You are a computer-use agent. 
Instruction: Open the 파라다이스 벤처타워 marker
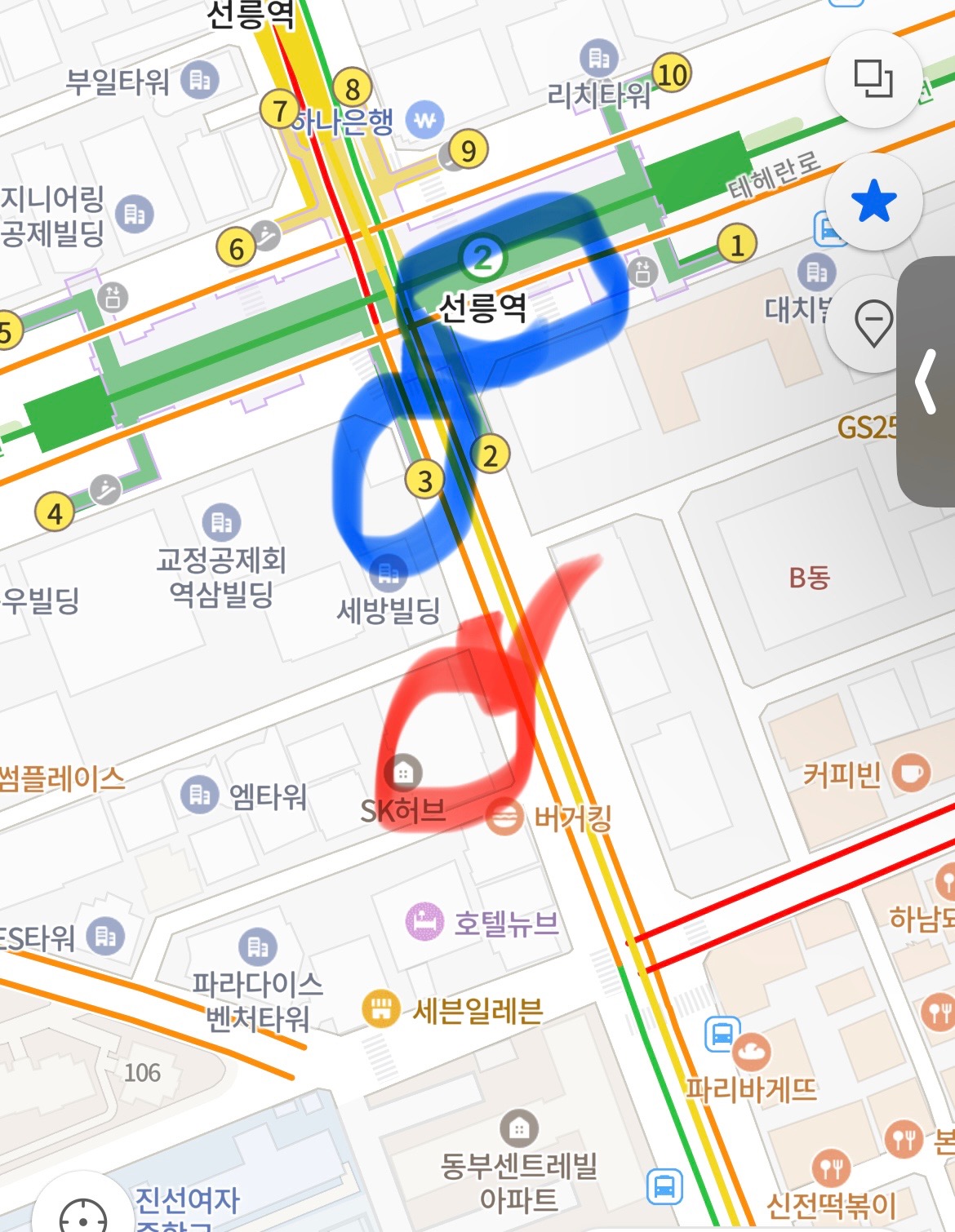258,946
